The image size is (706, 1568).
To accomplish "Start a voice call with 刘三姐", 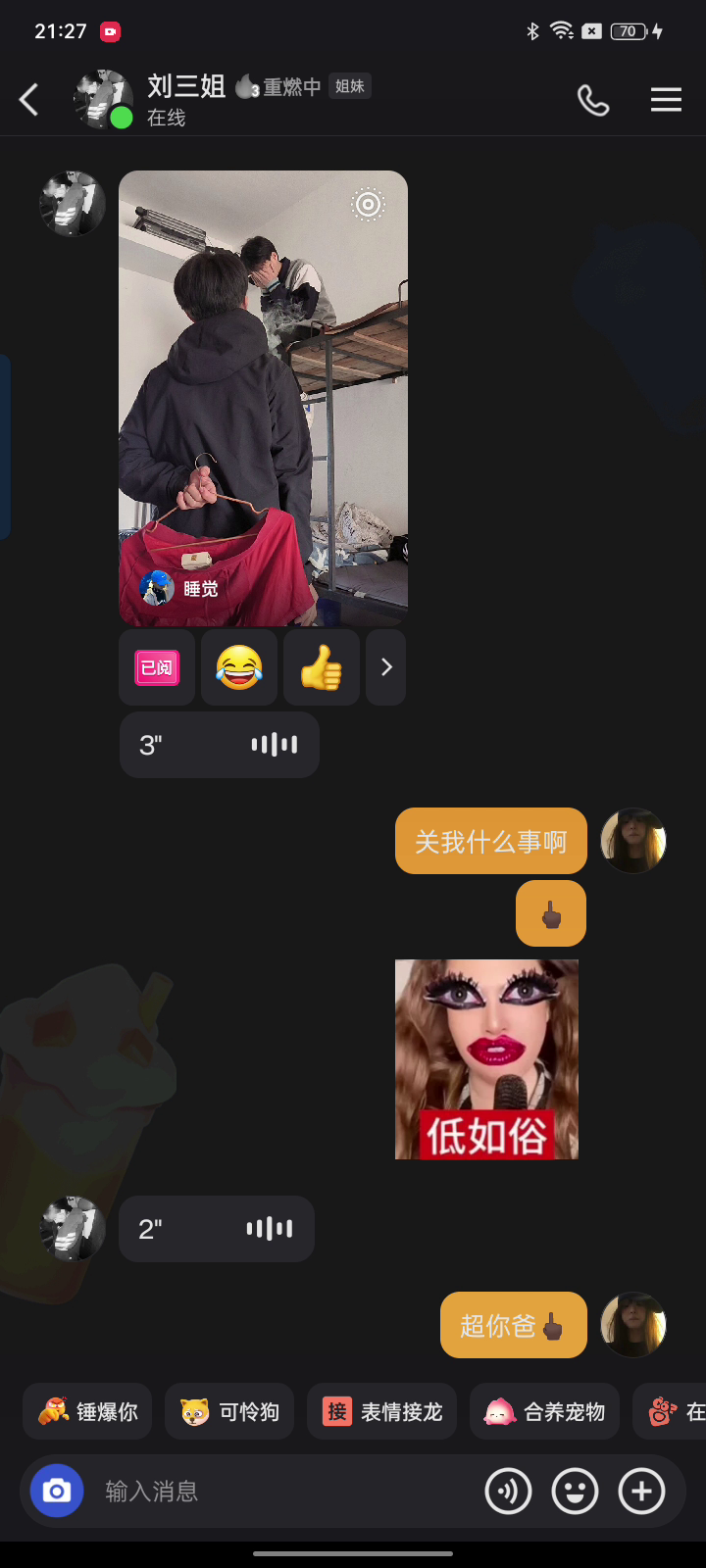I will [593, 100].
